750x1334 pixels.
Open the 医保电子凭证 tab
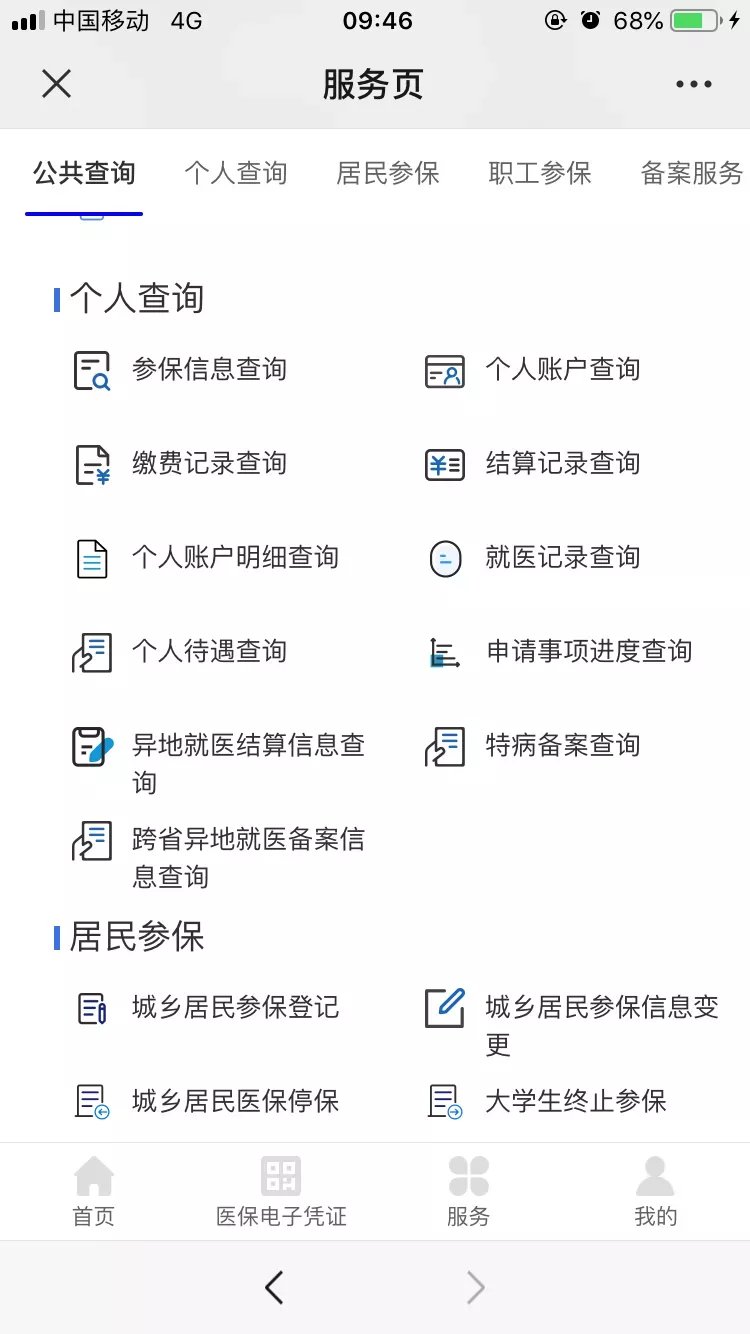point(281,1192)
